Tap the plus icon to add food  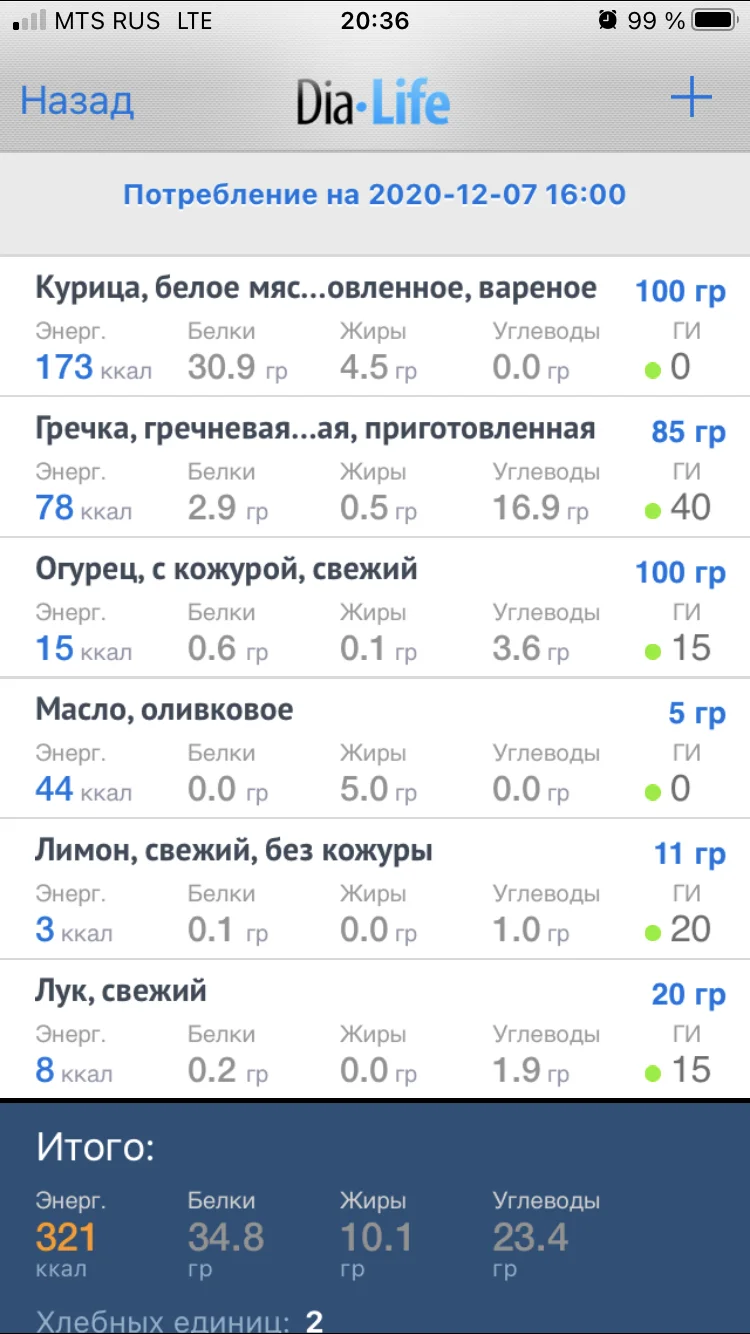690,98
